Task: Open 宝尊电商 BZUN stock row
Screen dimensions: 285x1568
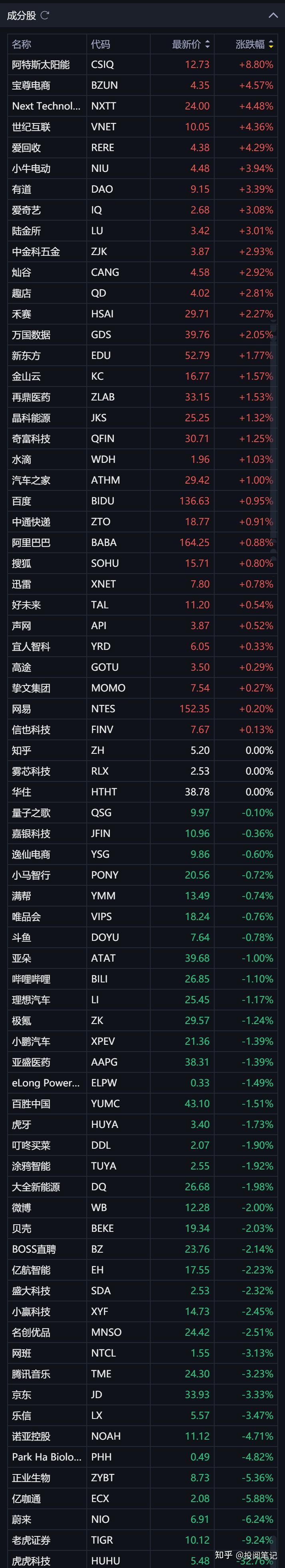Action: coord(31,85)
